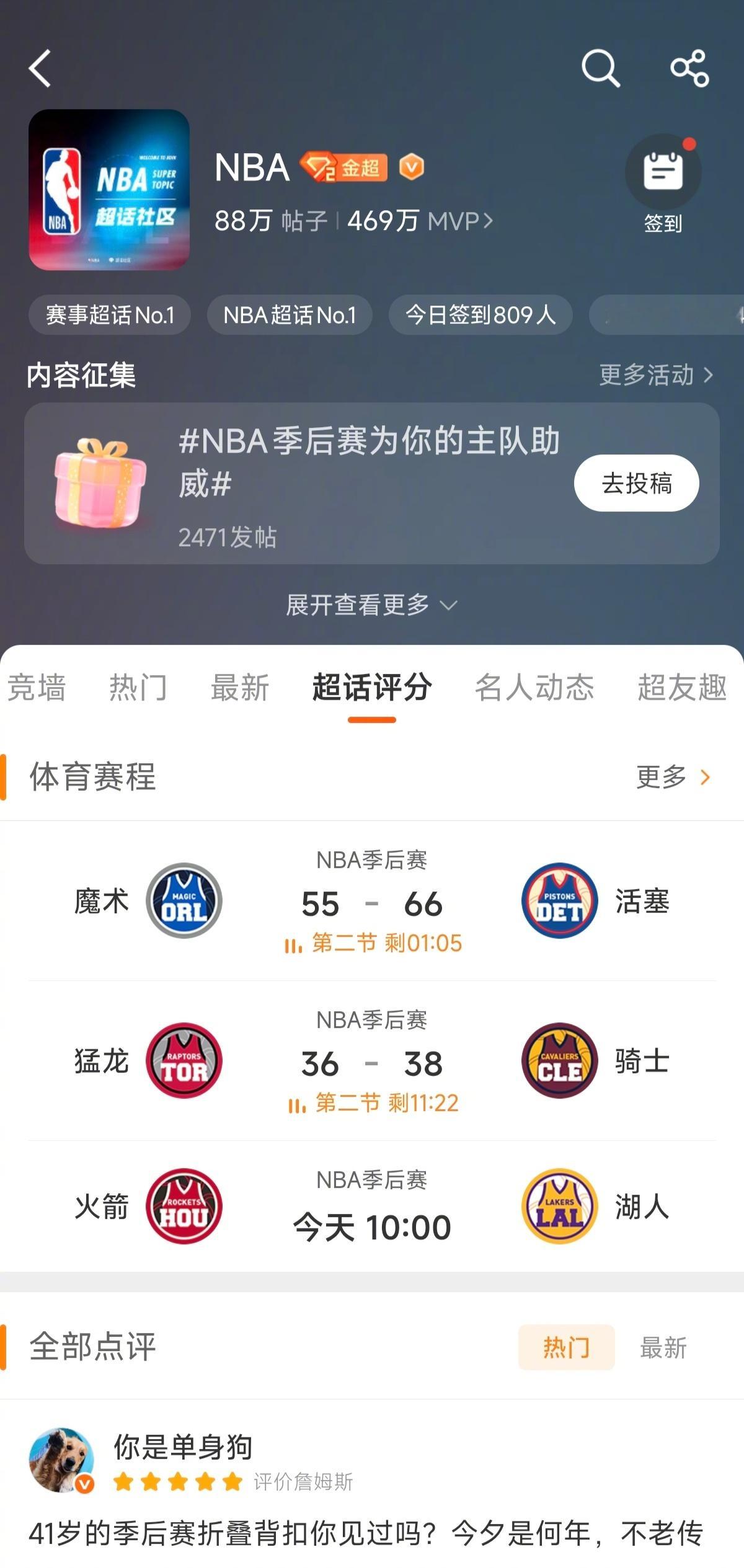
Task: Open the 火箭 vs 湖人 game
Action: click(372, 1207)
